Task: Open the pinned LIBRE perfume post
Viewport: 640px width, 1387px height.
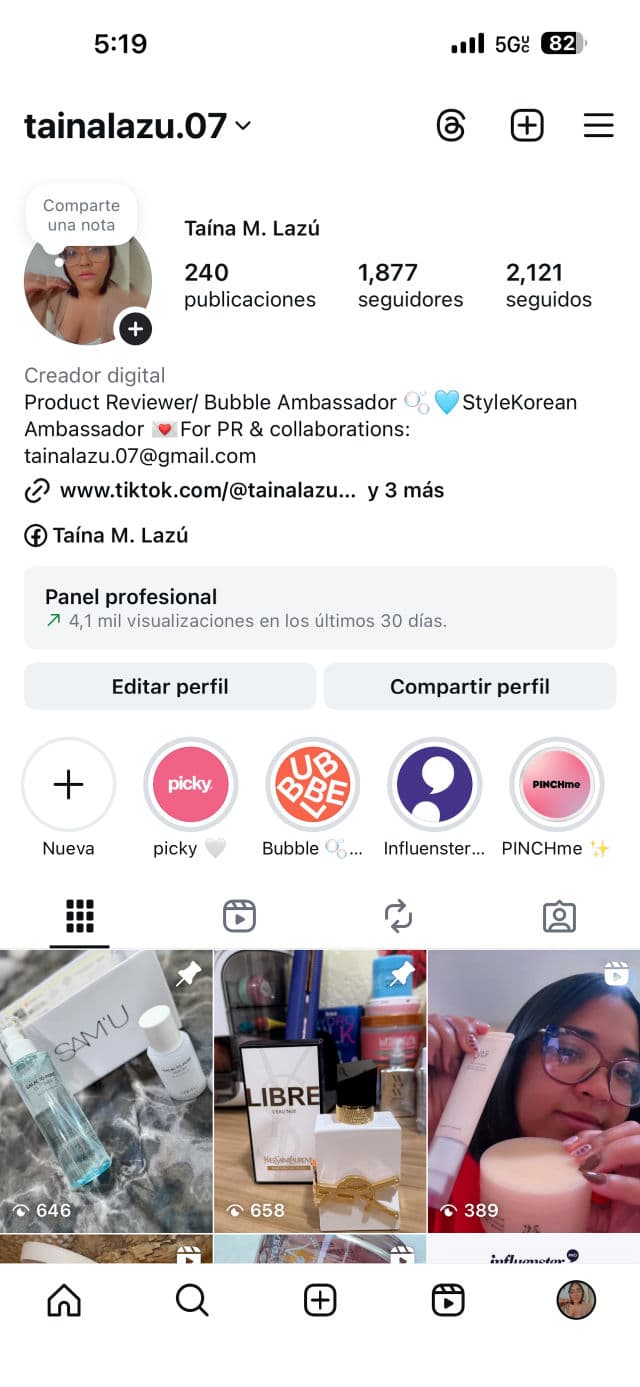Action: pyautogui.click(x=320, y=1090)
